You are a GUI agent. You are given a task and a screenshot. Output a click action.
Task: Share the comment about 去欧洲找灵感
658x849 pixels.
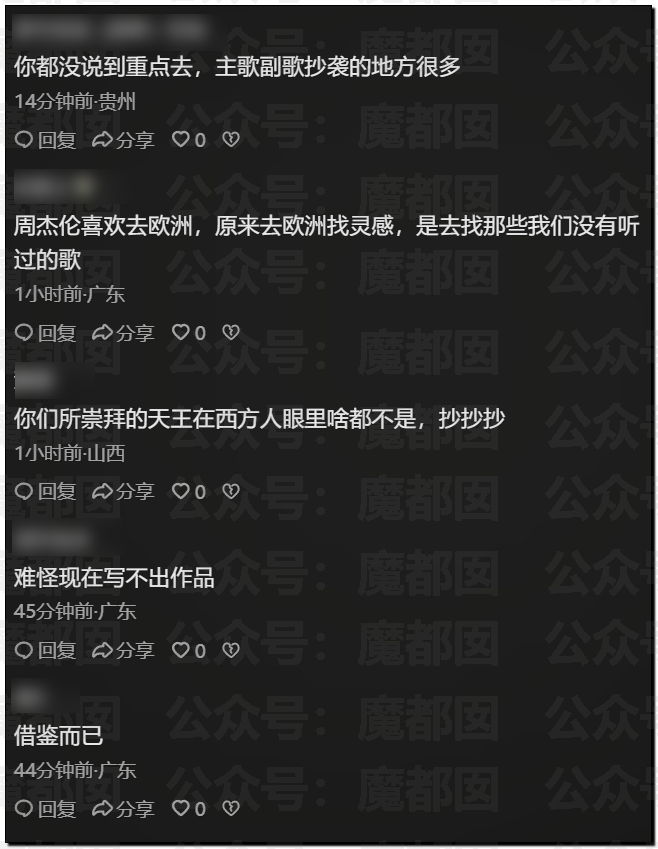[123, 333]
